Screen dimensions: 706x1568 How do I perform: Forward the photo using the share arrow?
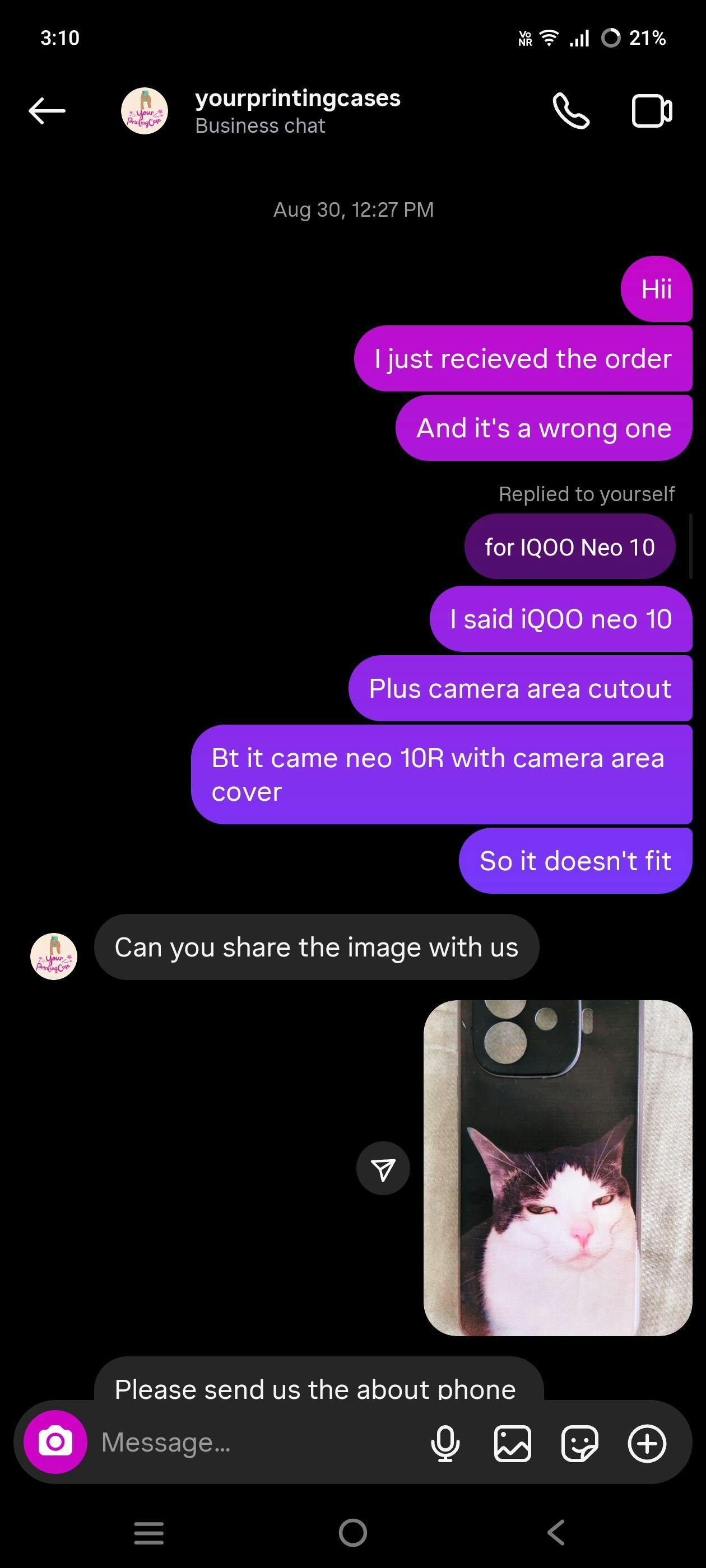pyautogui.click(x=383, y=1168)
